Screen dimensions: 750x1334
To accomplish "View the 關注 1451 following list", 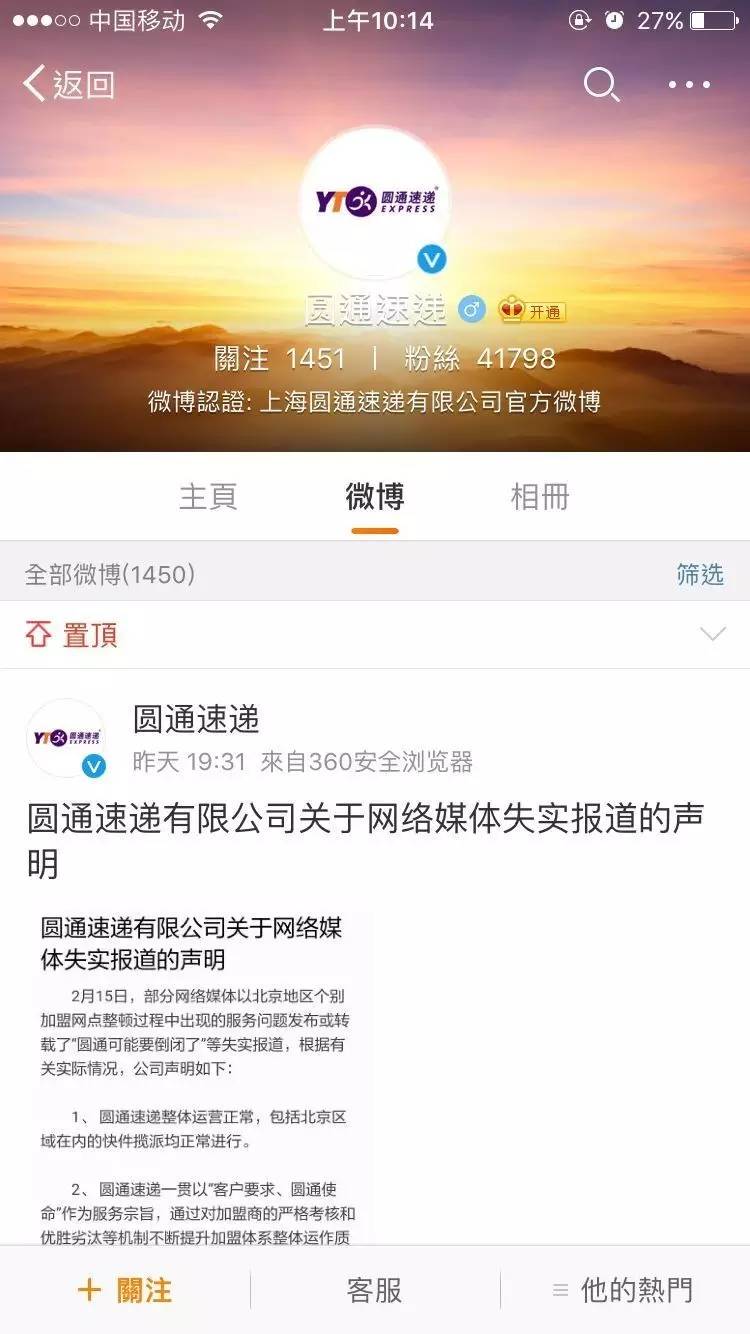I will [x=280, y=358].
